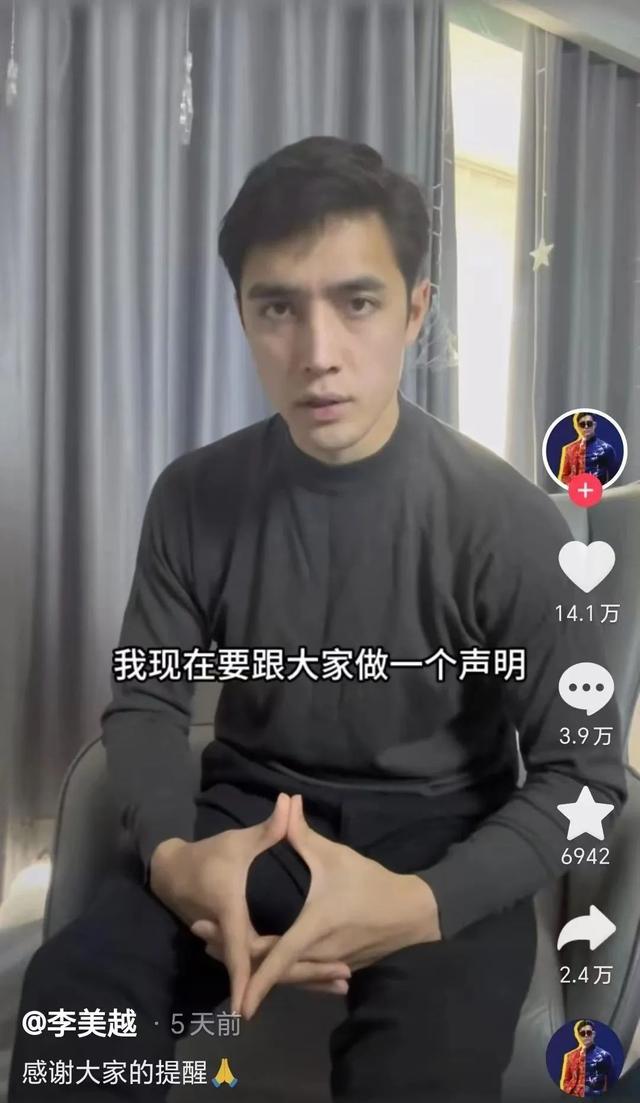Open the @李美越 username link
The height and width of the screenshot is (1103, 640).
pos(79,1024)
